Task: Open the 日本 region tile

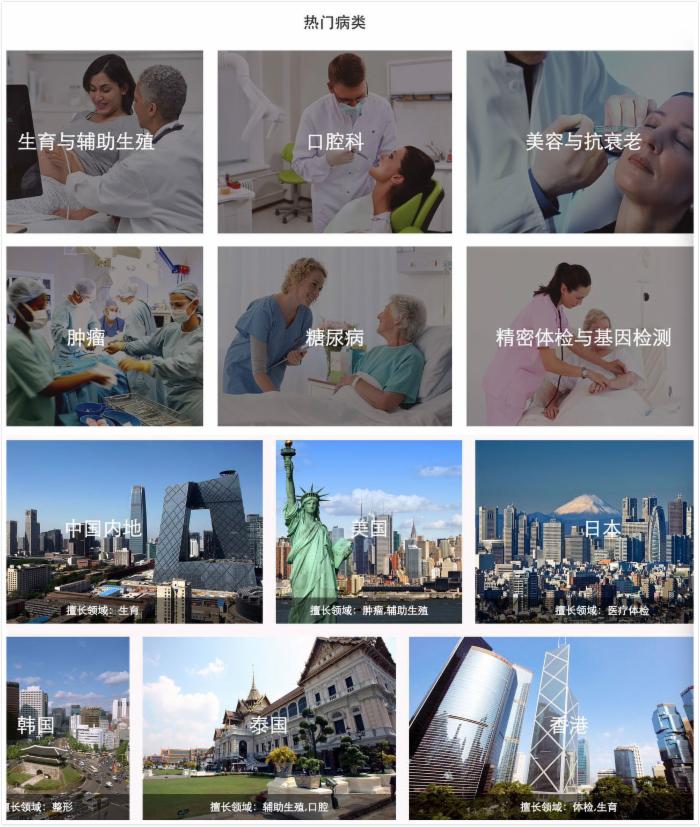Action: pyautogui.click(x=584, y=531)
